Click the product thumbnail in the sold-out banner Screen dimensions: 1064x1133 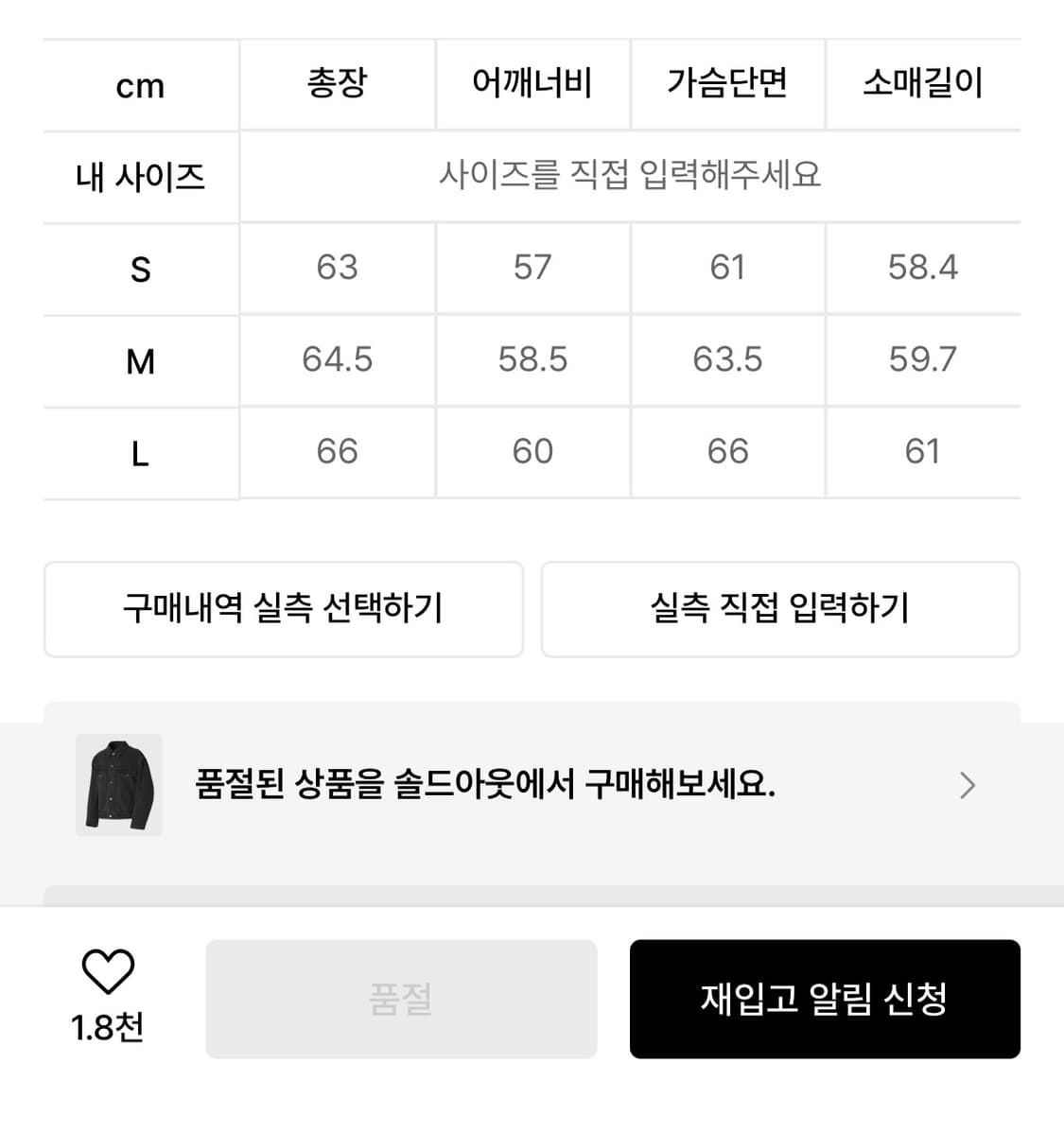[x=120, y=786]
